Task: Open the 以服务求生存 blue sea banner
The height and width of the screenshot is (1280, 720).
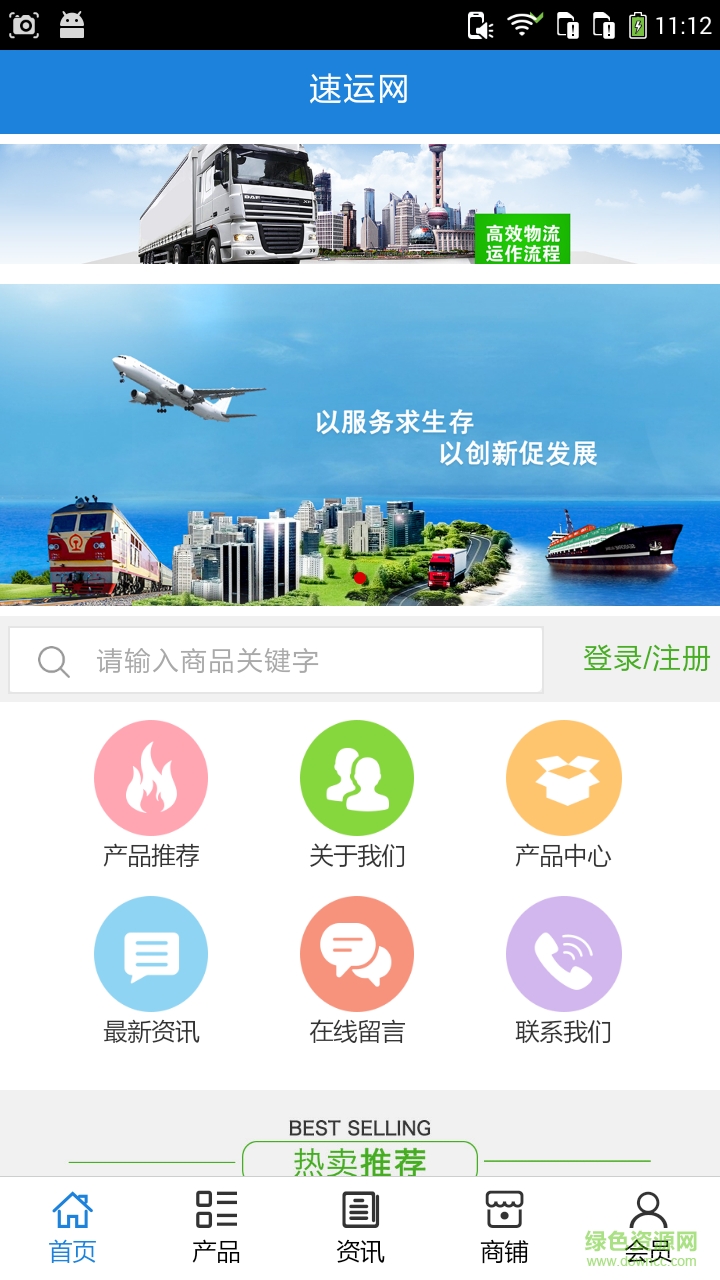Action: [360, 444]
